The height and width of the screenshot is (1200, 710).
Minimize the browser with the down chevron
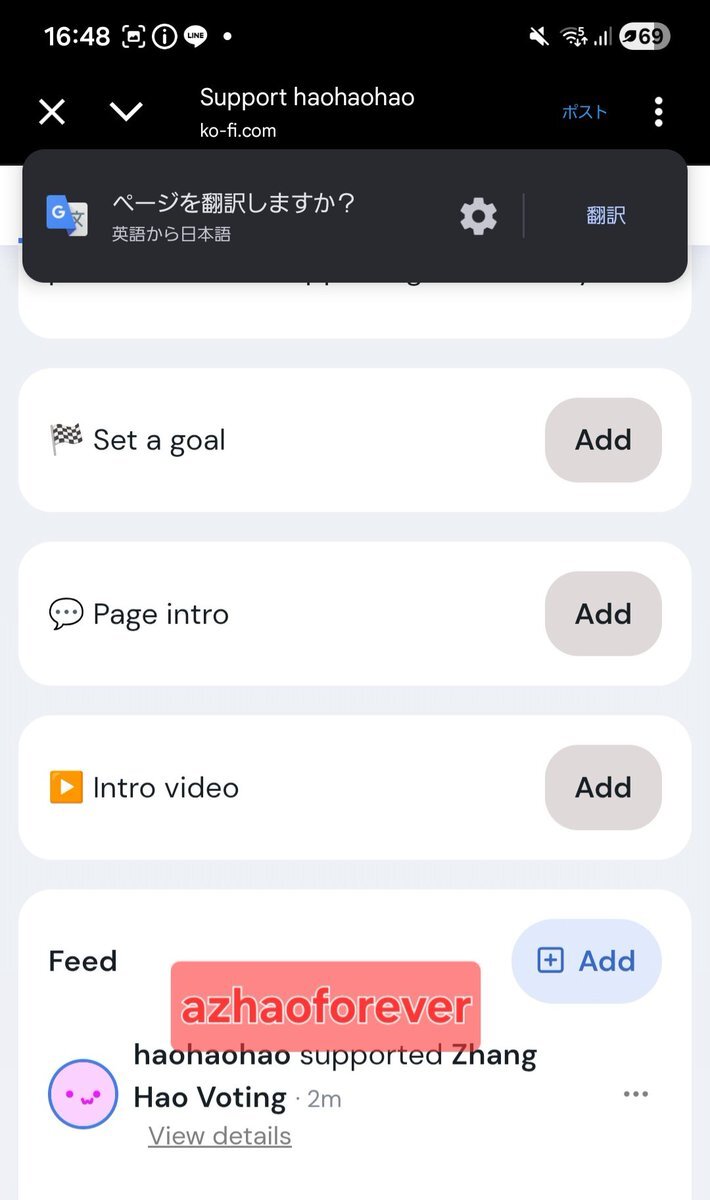point(127,112)
